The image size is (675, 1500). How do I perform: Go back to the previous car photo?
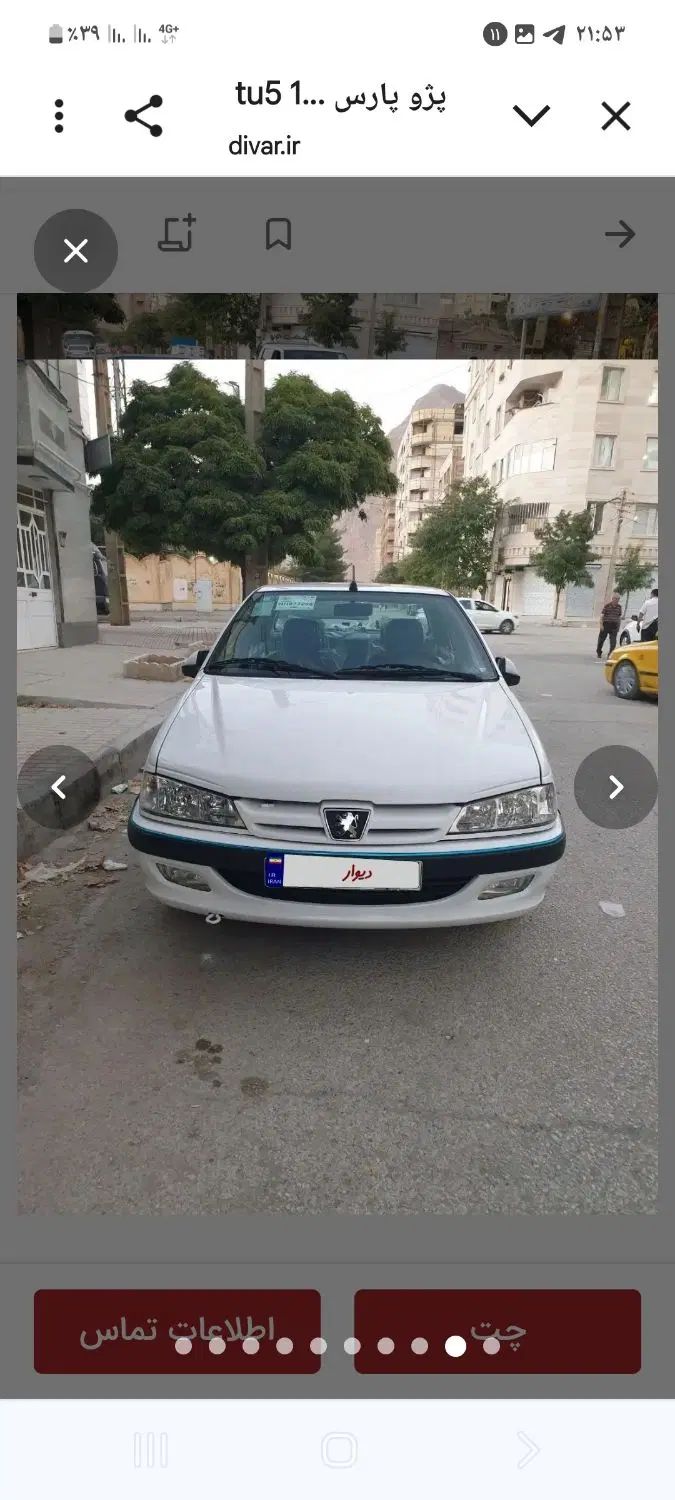tap(59, 787)
